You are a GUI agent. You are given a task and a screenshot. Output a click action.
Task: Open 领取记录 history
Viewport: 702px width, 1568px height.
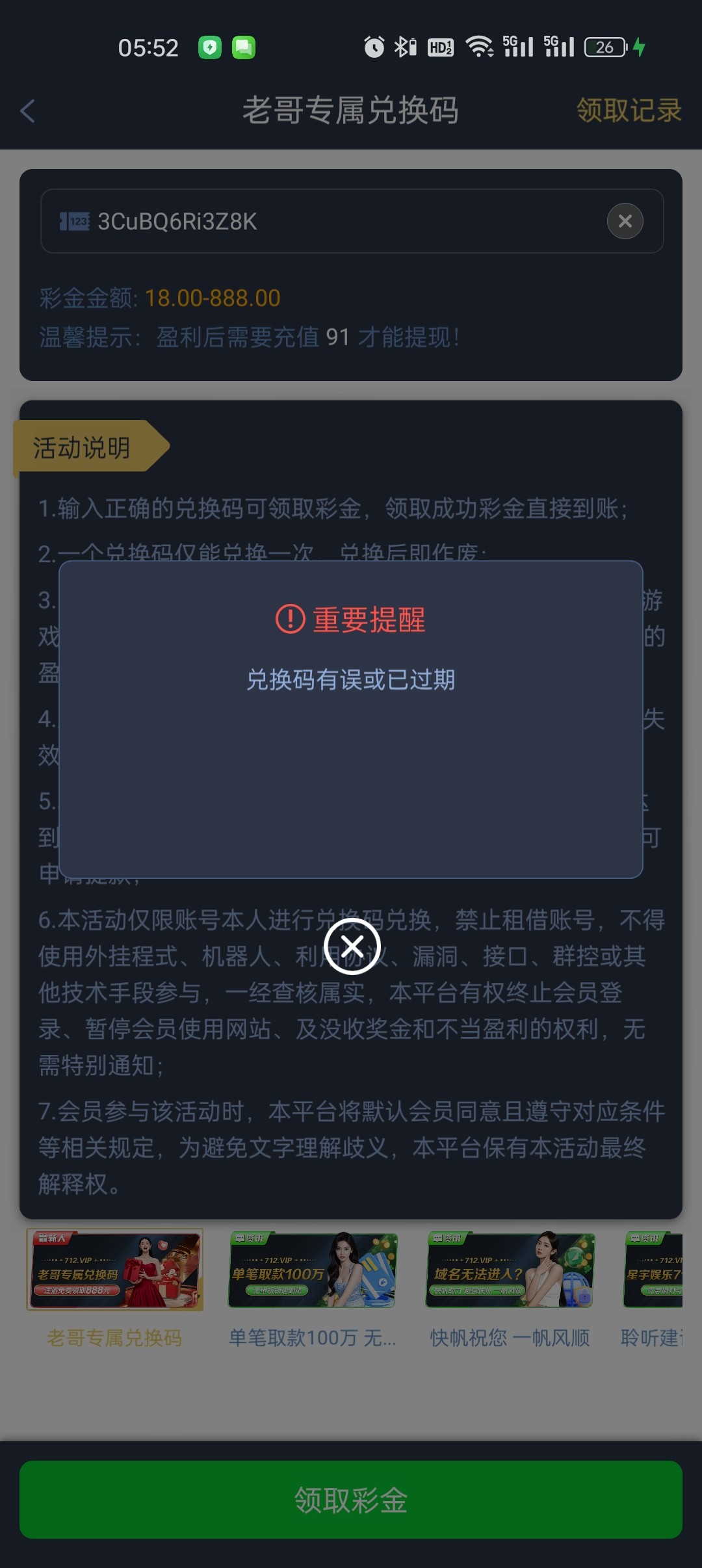629,111
